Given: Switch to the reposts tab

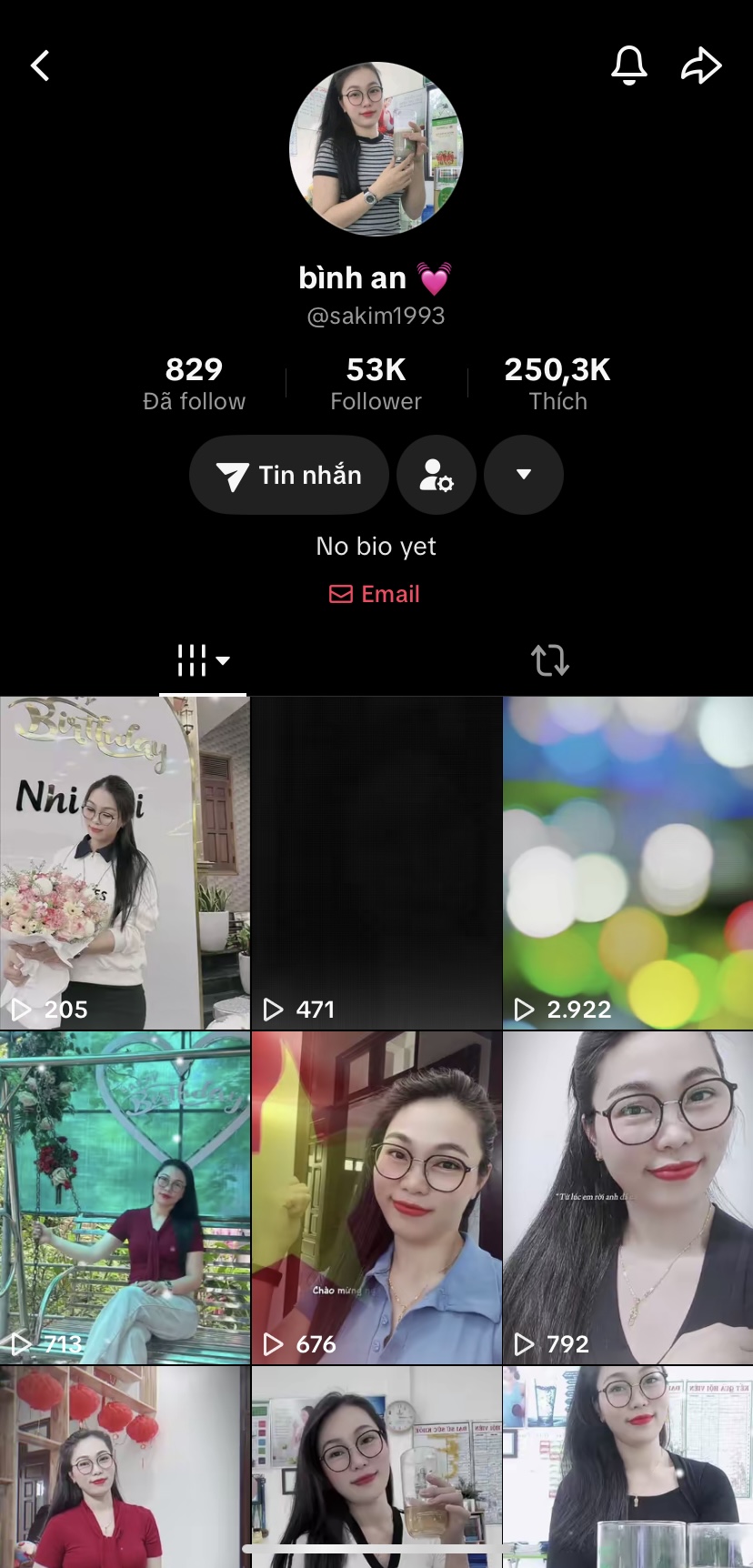Looking at the screenshot, I should 550,660.
